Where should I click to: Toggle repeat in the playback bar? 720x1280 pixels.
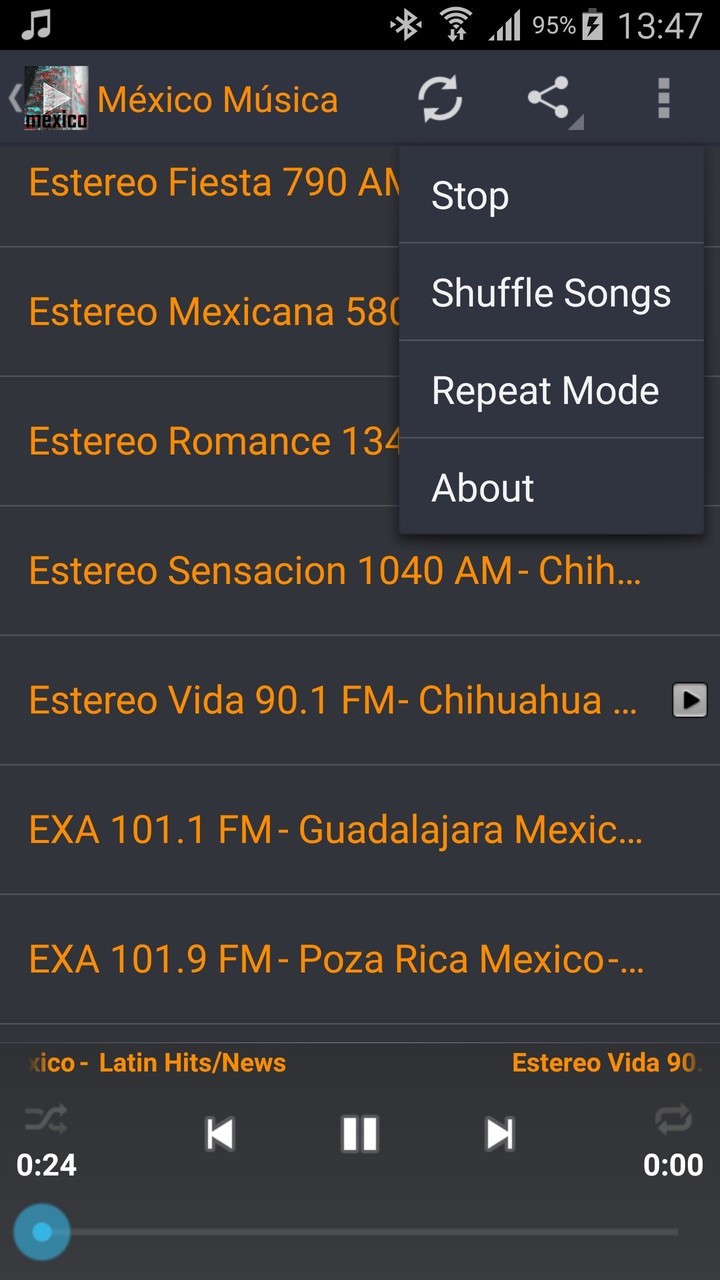673,1119
